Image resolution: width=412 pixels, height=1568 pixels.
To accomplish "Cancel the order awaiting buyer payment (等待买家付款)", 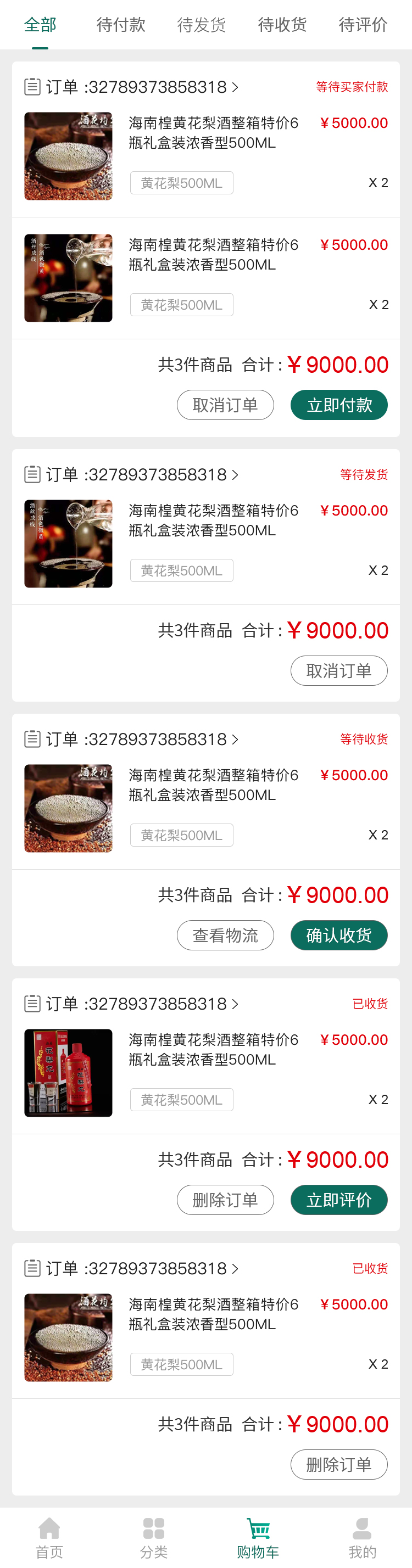I will [x=225, y=405].
